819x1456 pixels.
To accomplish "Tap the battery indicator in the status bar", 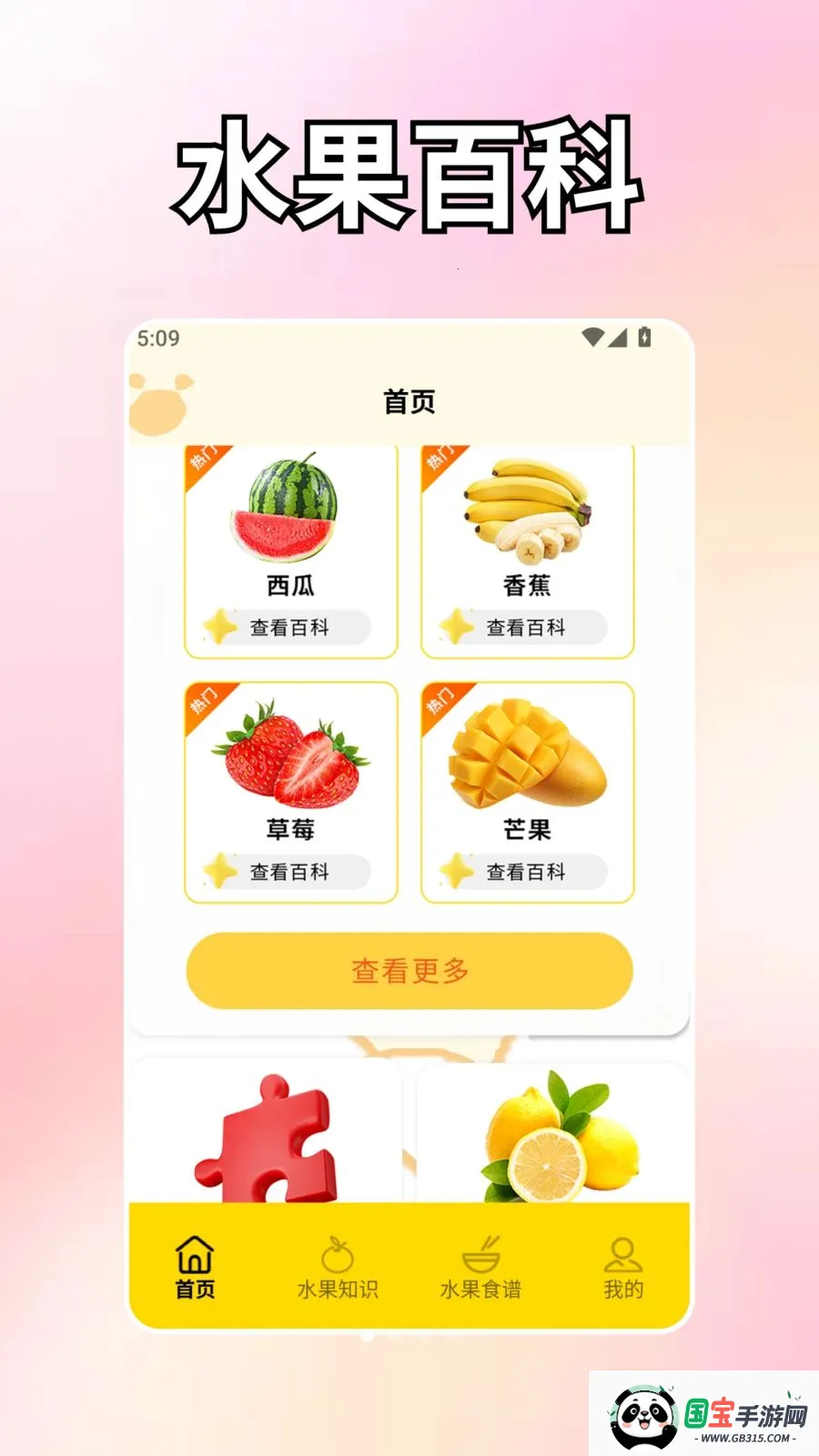I will 645,336.
